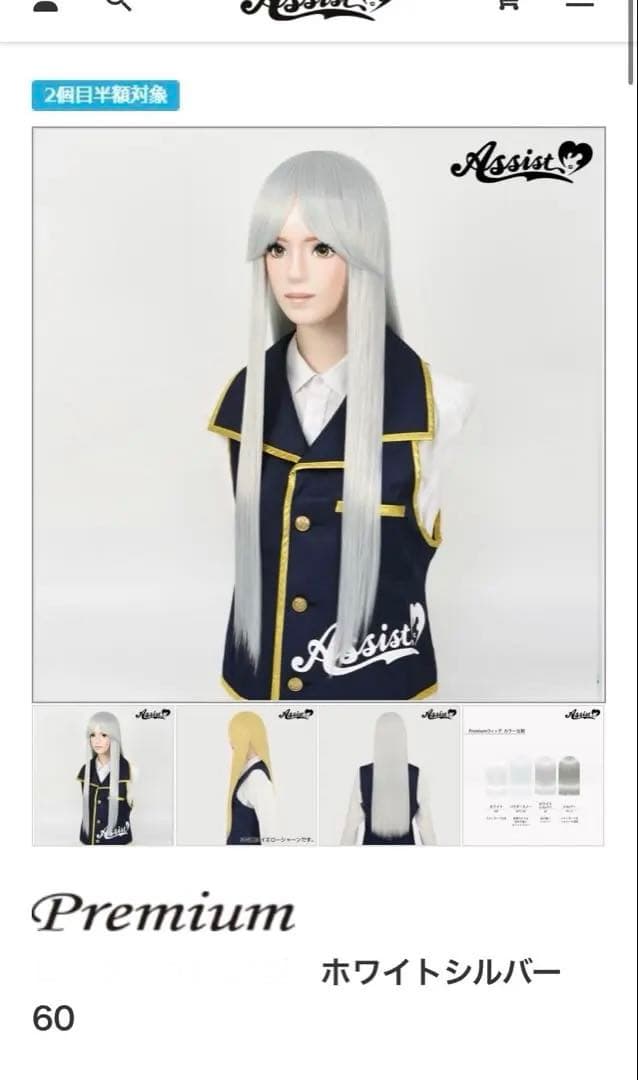Open the shopping cart
The width and height of the screenshot is (638, 1080).
point(508,5)
